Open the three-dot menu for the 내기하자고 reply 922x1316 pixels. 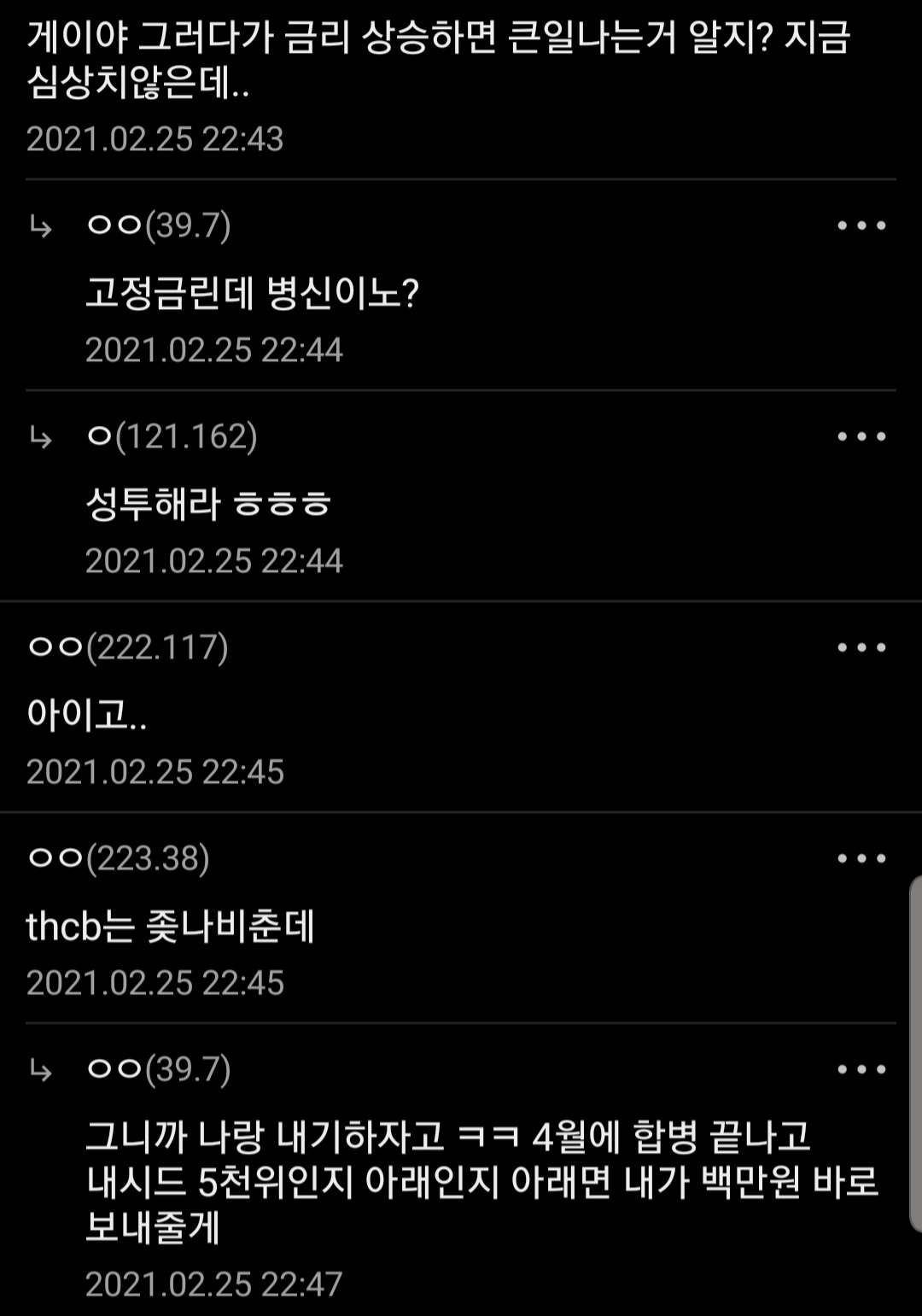(861, 1070)
